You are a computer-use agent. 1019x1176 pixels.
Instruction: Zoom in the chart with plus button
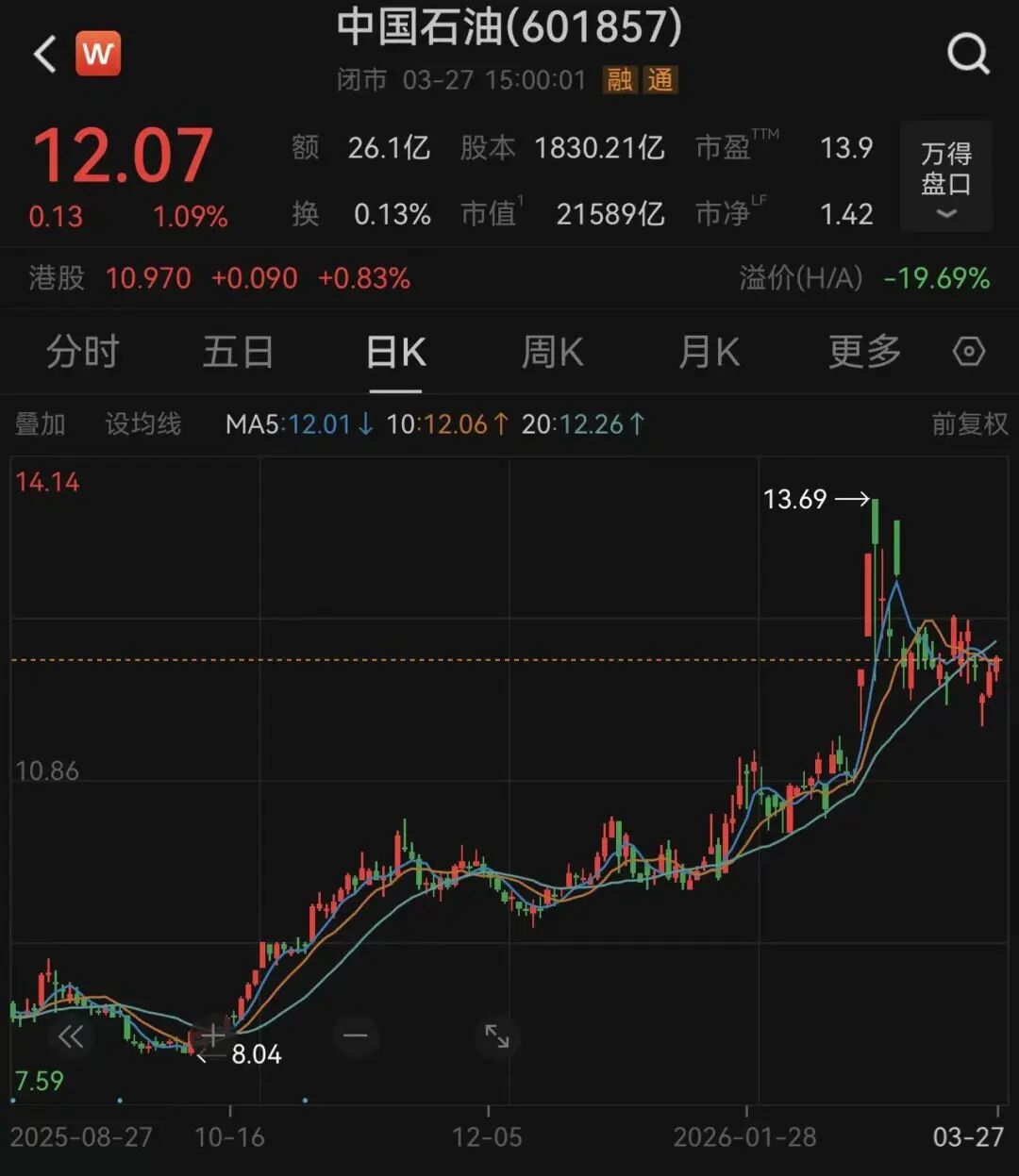(x=213, y=1036)
